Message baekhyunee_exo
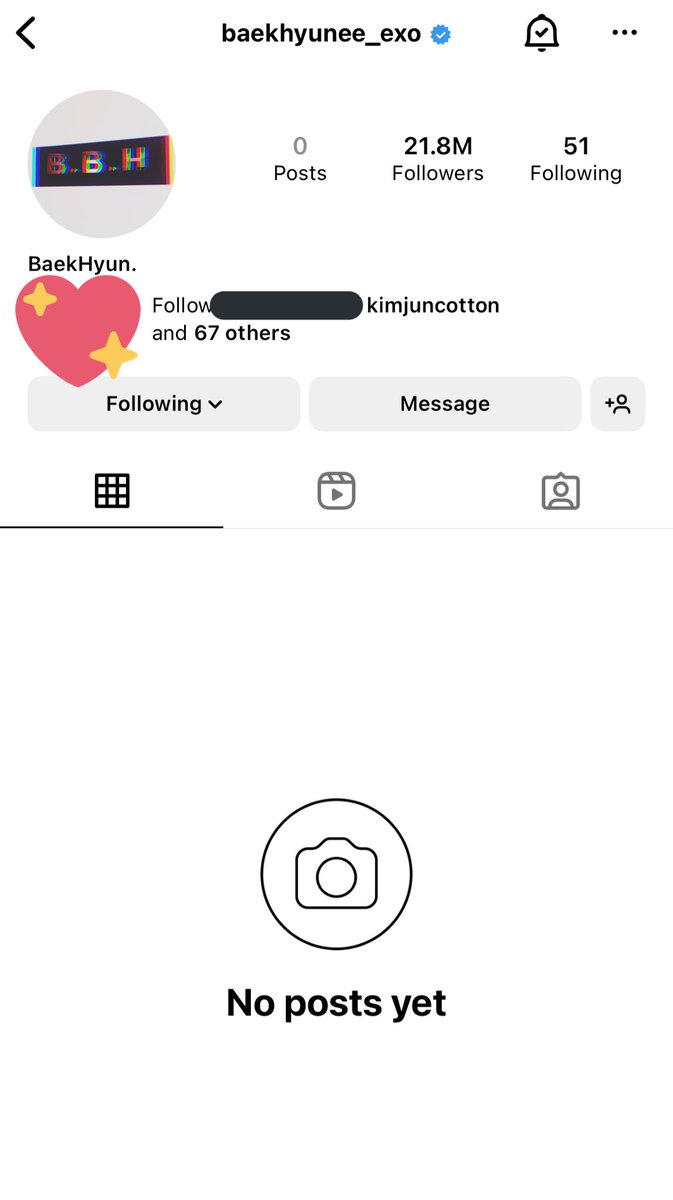Screen dimensions: 673x1200 click(445, 404)
